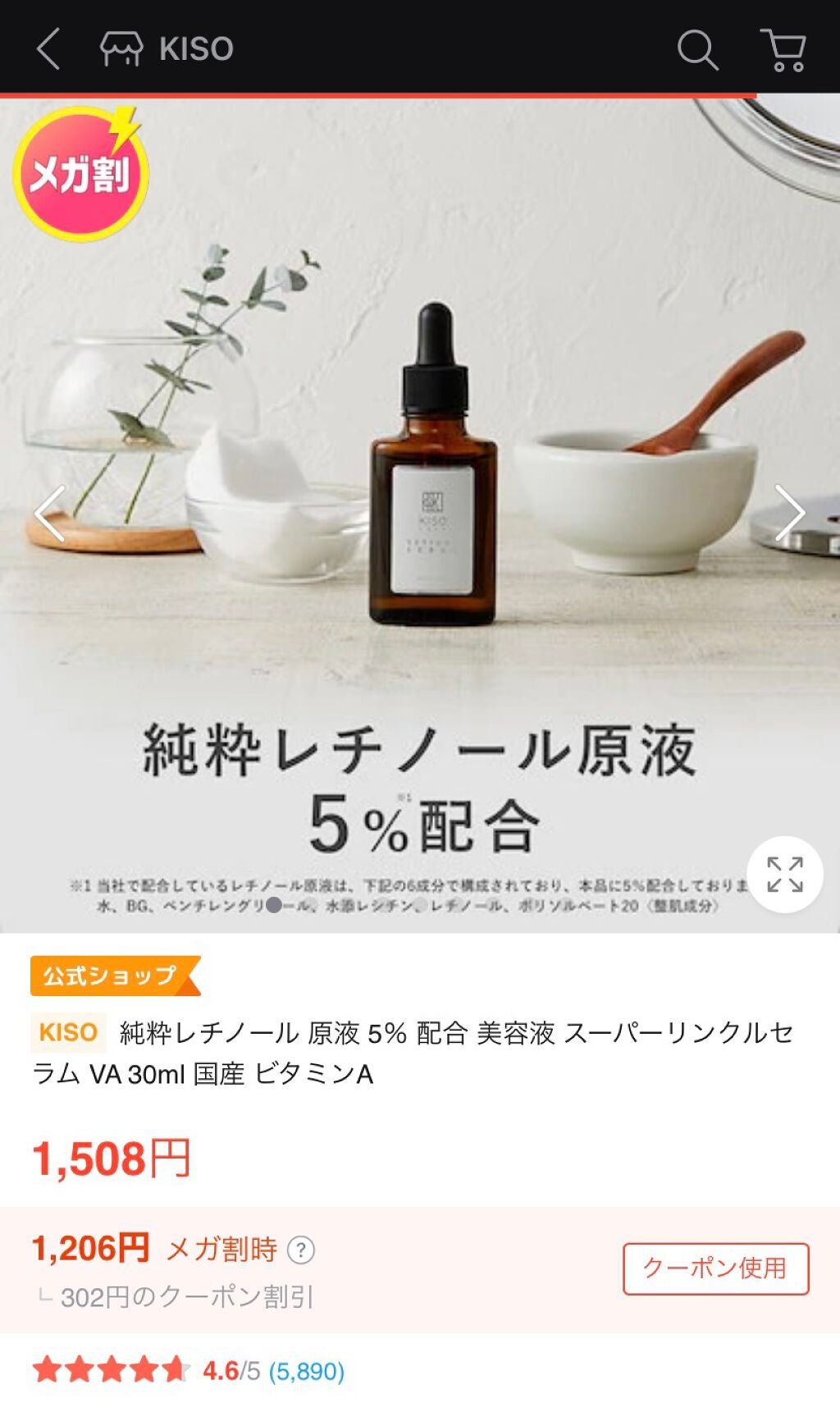
Task: Go back an image with the left chevron
Action: coord(48,513)
